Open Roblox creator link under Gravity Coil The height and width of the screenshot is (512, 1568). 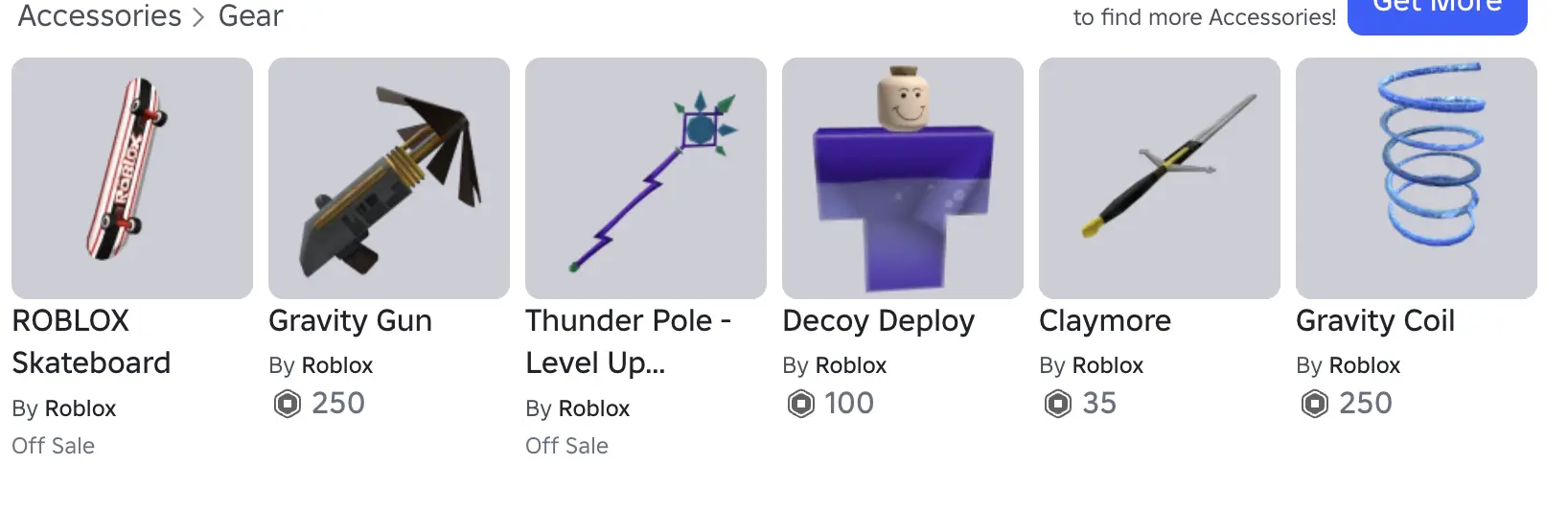(1364, 365)
